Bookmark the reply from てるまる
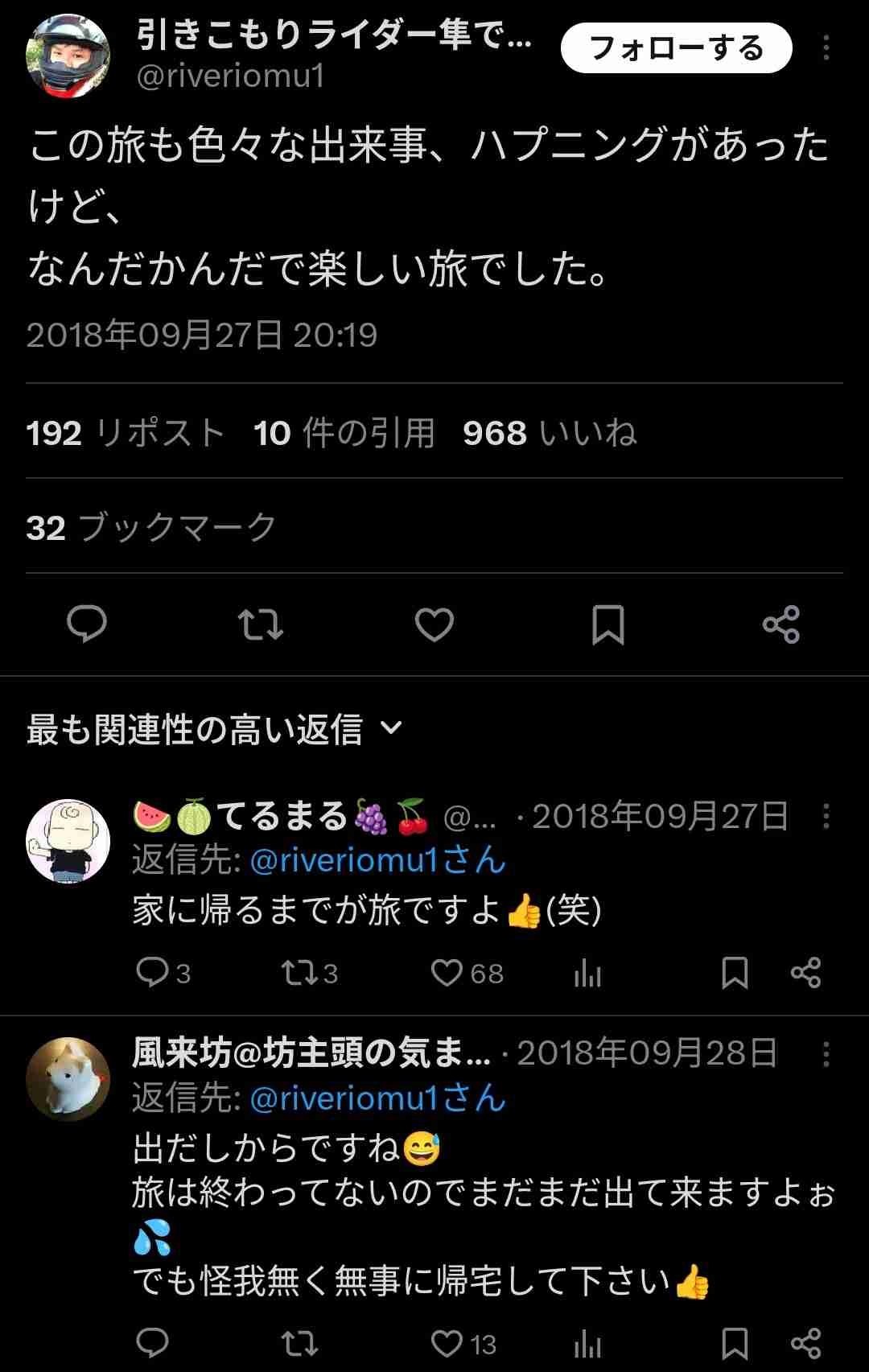 (x=735, y=973)
